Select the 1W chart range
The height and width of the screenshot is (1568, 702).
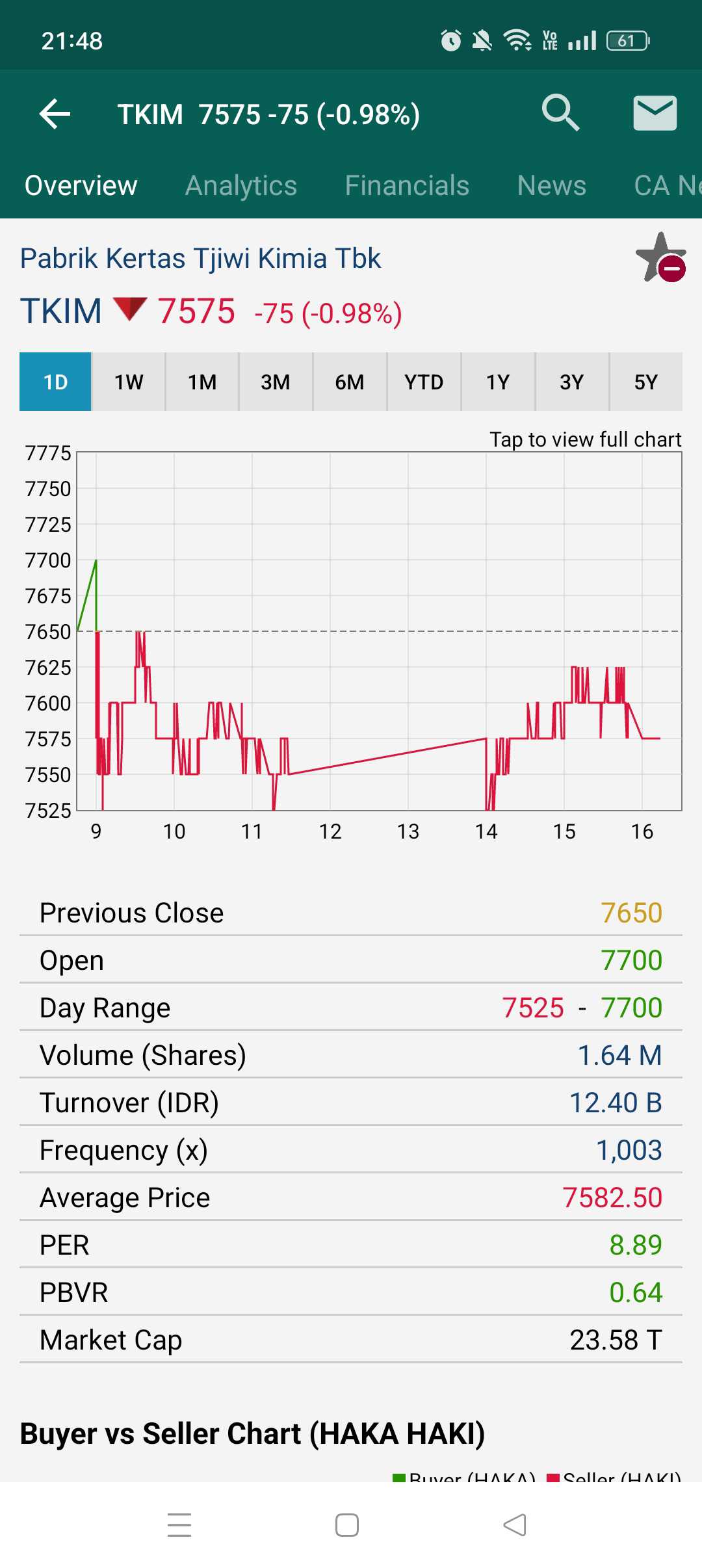(x=129, y=382)
